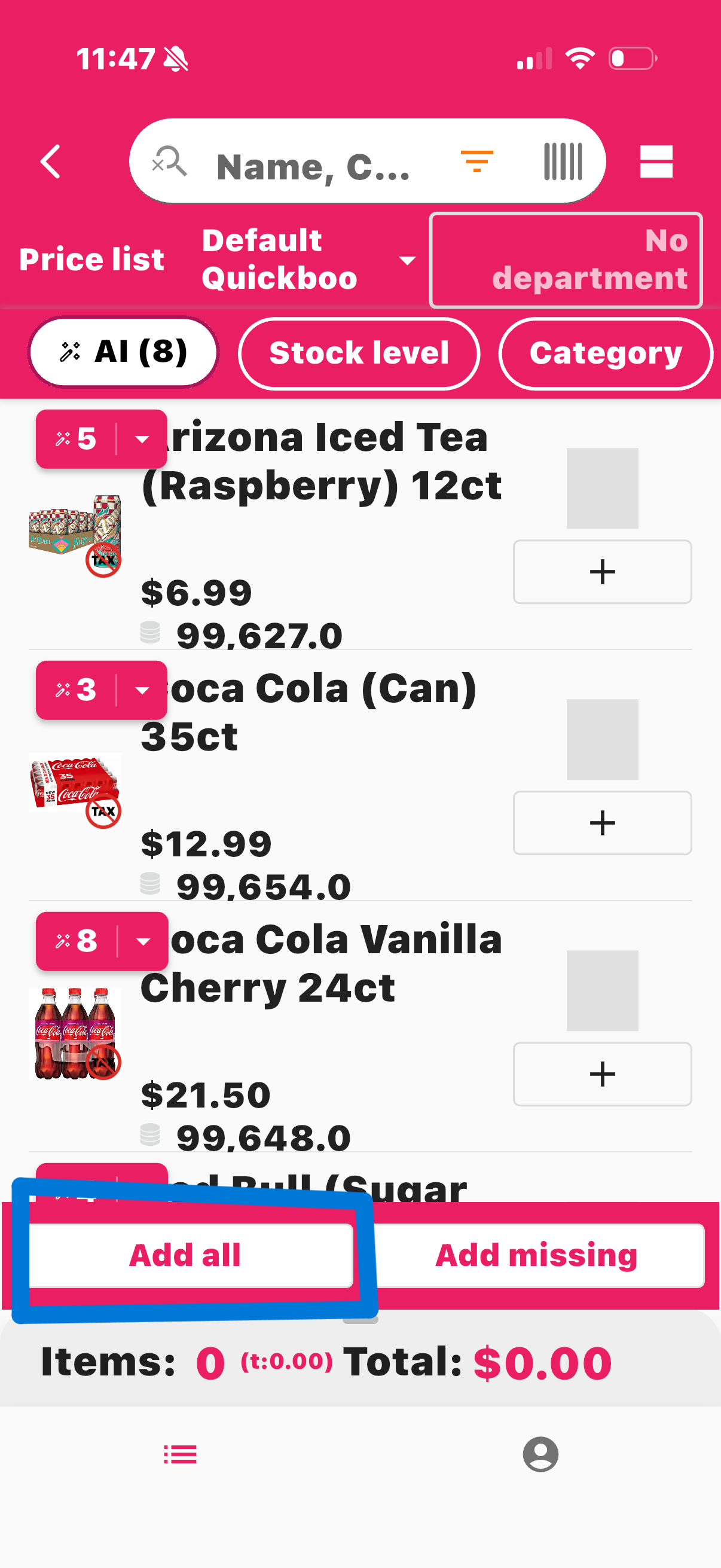721x1568 pixels.
Task: Add Coca Cola (Can) 35ct with plus
Action: coord(602,823)
